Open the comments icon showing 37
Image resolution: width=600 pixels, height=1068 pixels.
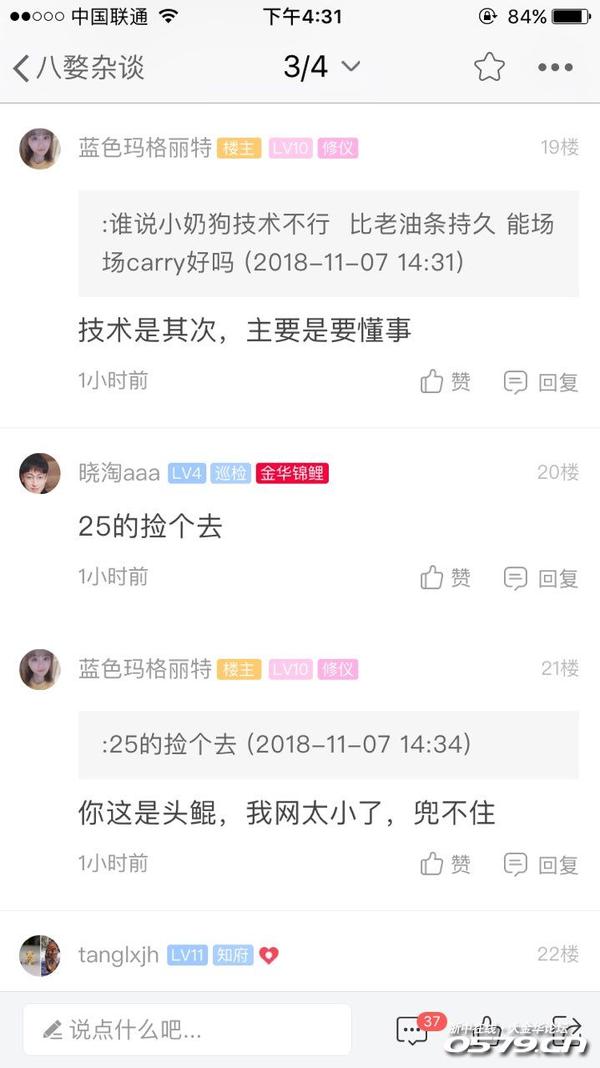click(x=412, y=1030)
